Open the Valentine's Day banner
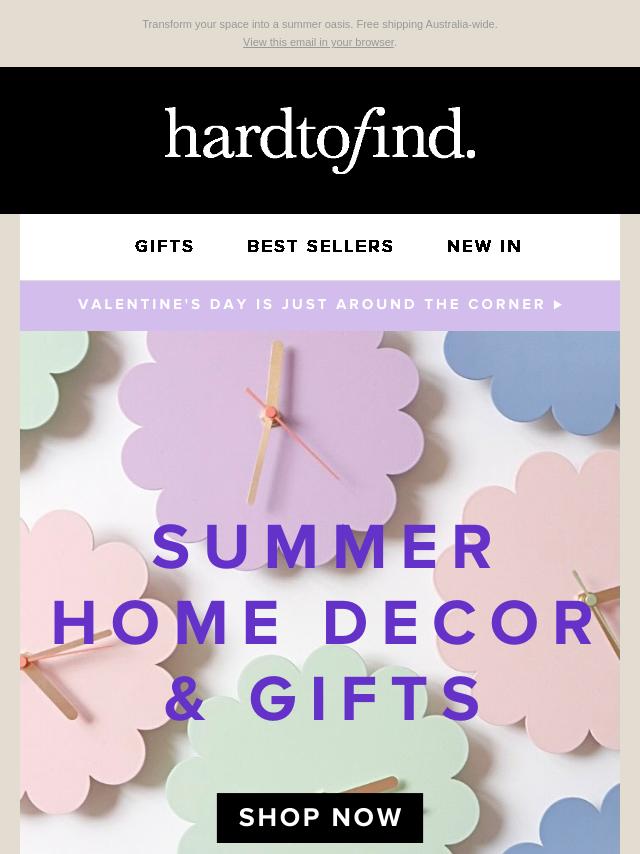This screenshot has width=640, height=854. click(x=320, y=304)
